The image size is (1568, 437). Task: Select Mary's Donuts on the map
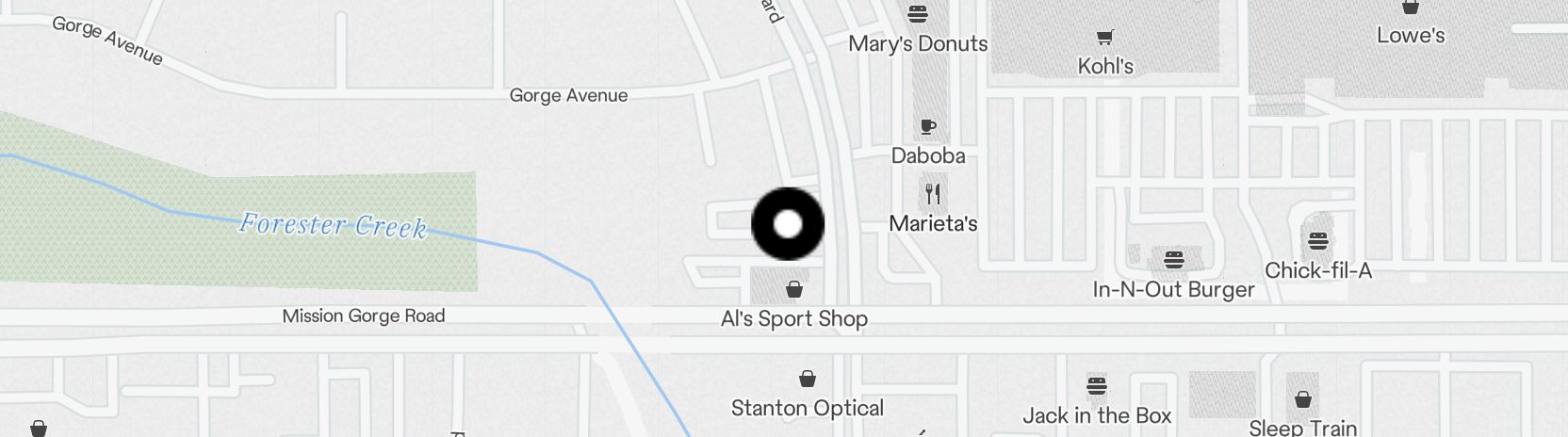[x=917, y=15]
